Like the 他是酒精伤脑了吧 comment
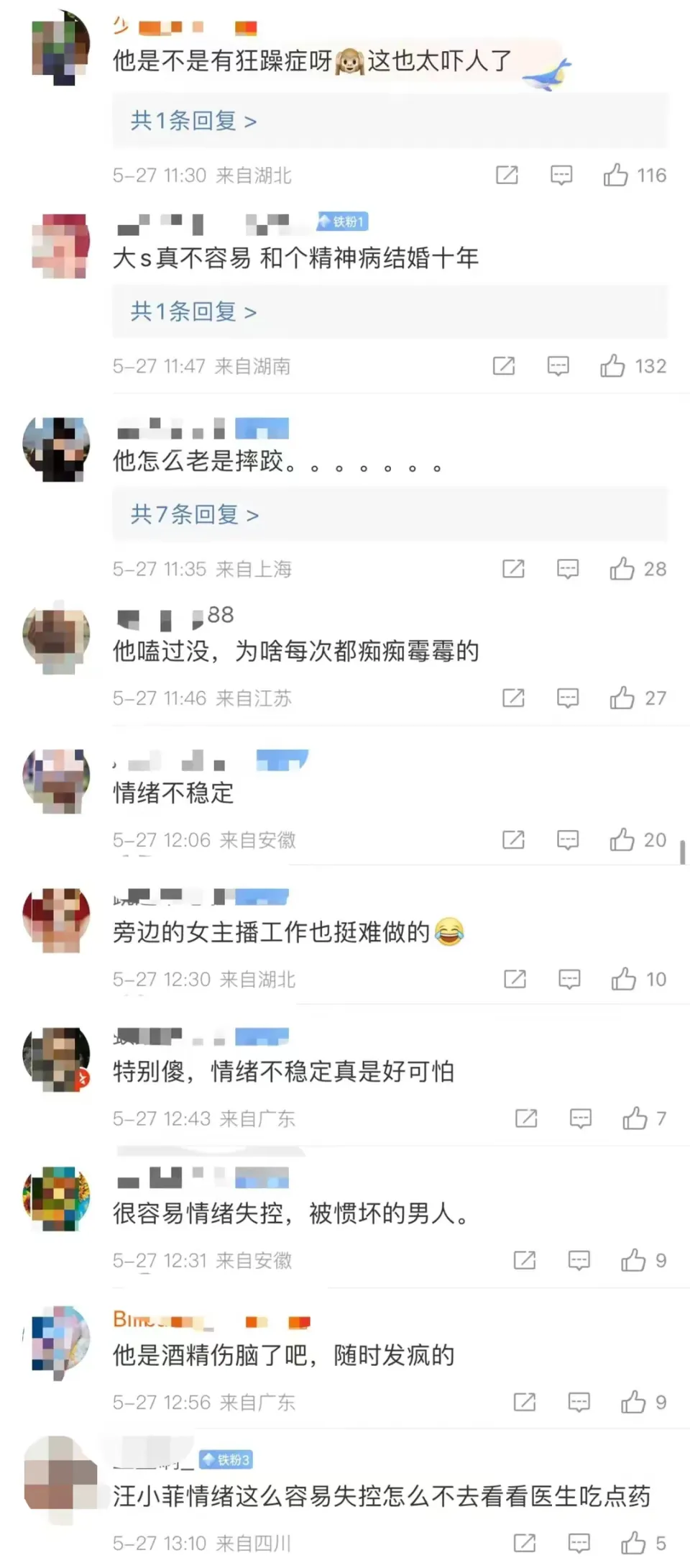This screenshot has height=1568, width=690. click(633, 1402)
